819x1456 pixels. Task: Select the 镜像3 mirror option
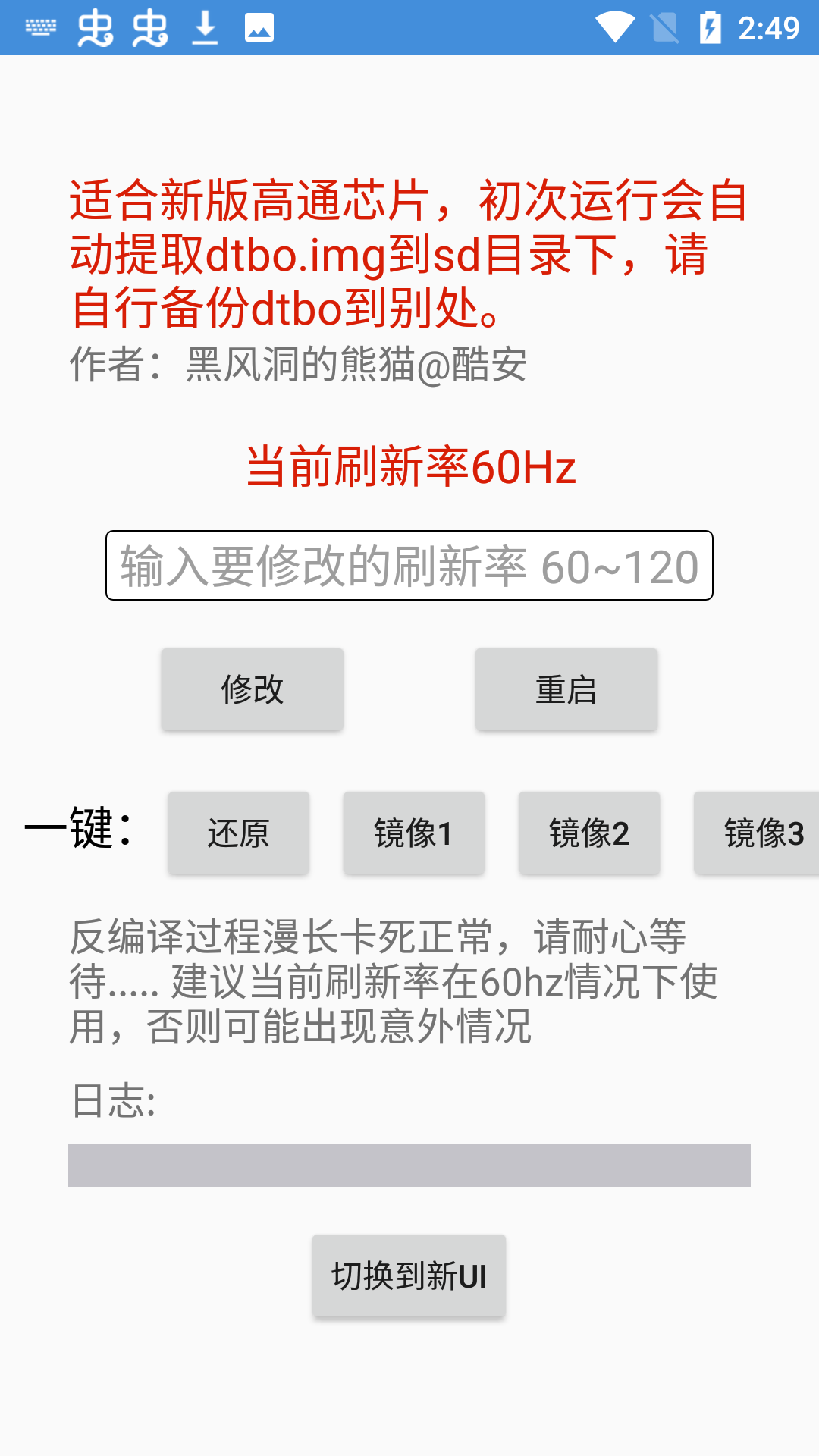(x=762, y=833)
